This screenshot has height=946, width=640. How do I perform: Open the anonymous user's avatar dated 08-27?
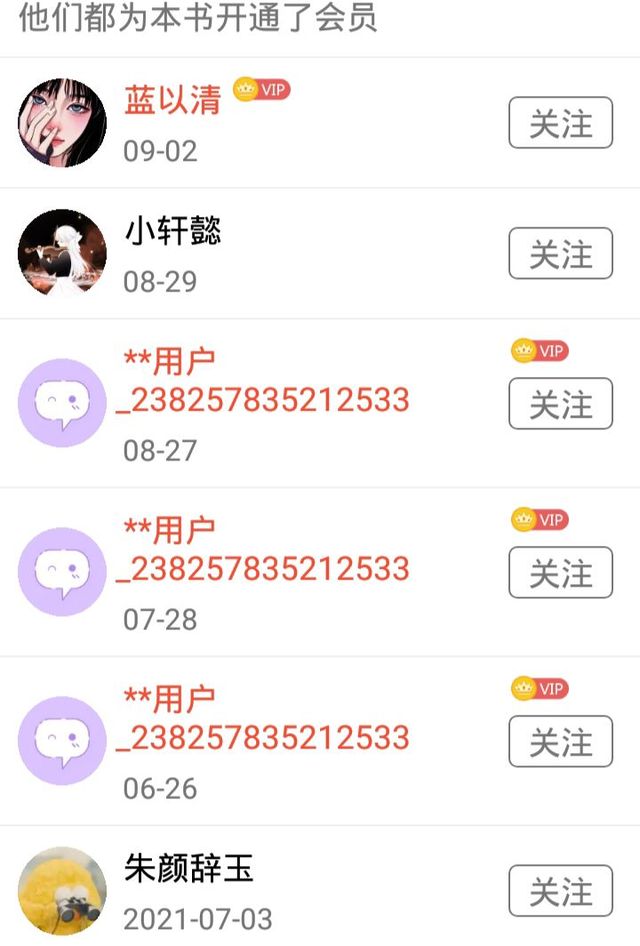62,403
